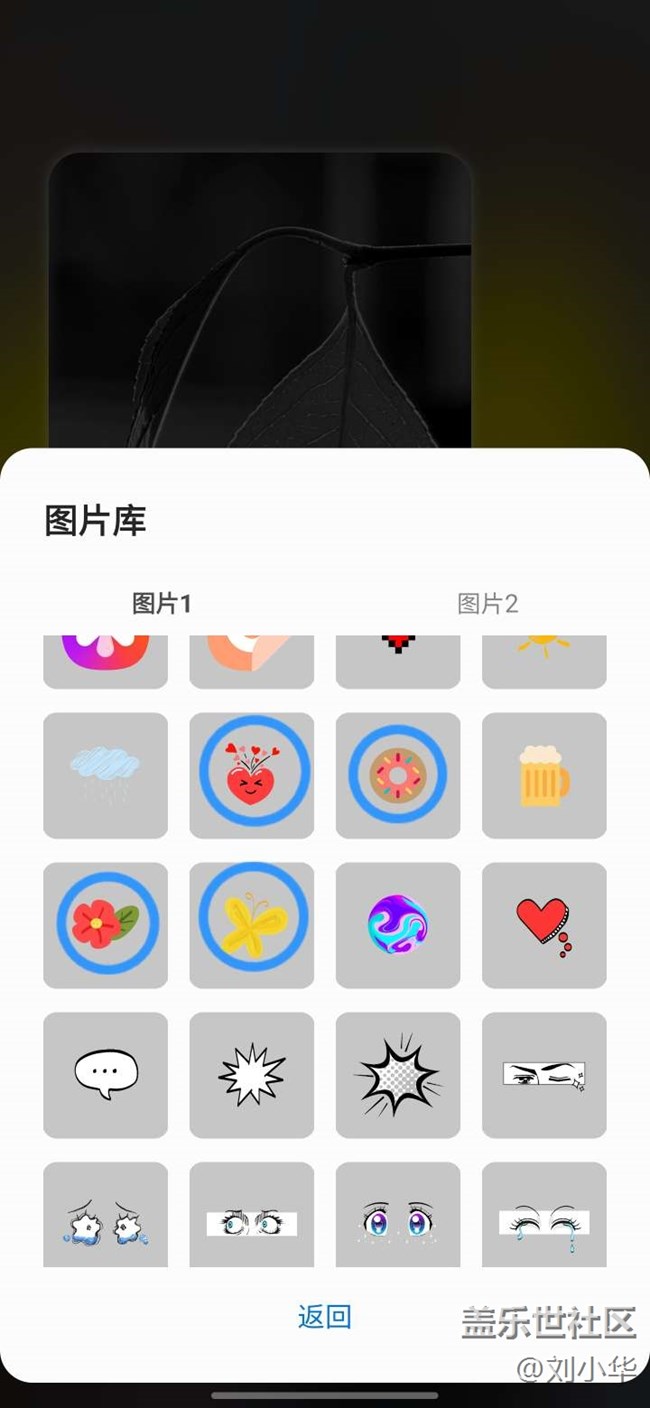Select the donut sticker
650x1408 pixels.
point(398,775)
